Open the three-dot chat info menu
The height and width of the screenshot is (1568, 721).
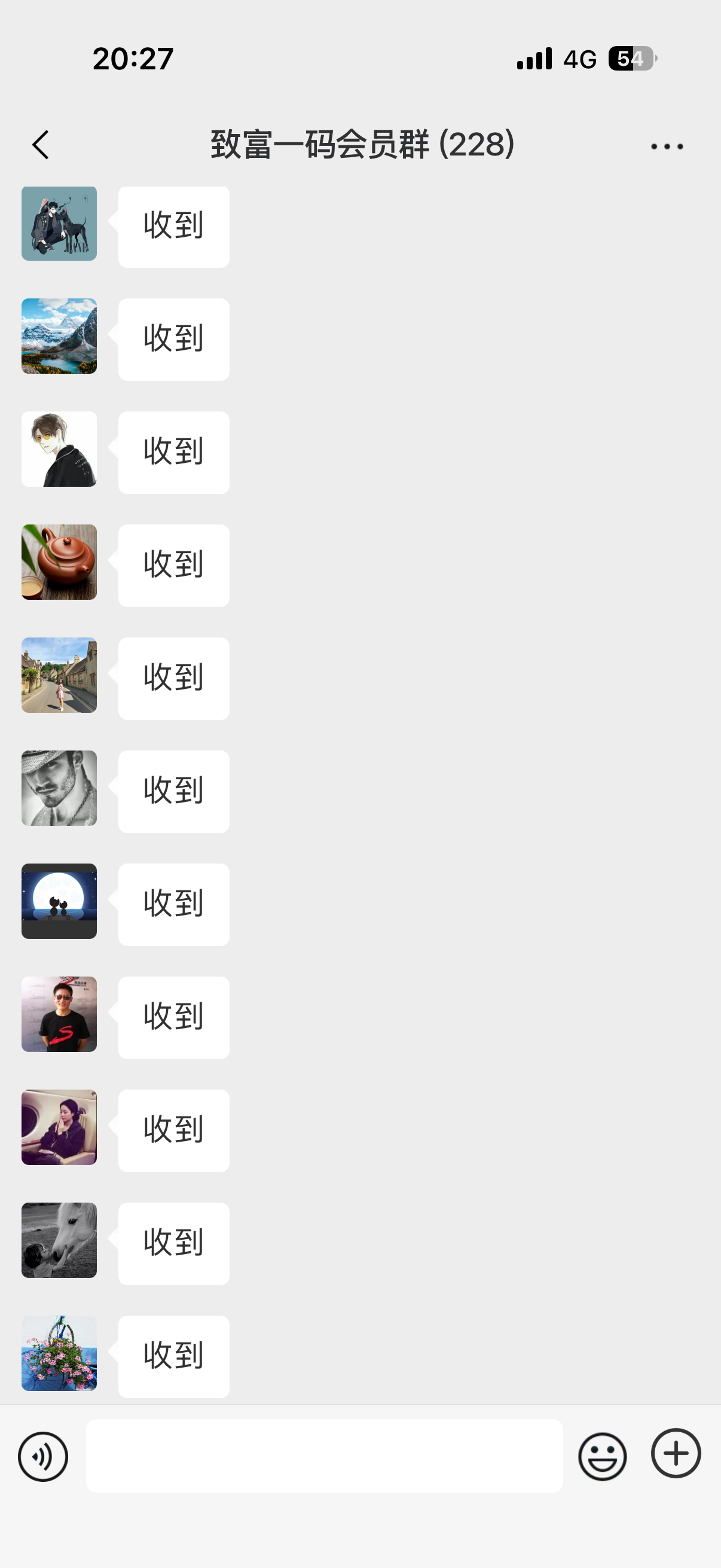pos(667,146)
